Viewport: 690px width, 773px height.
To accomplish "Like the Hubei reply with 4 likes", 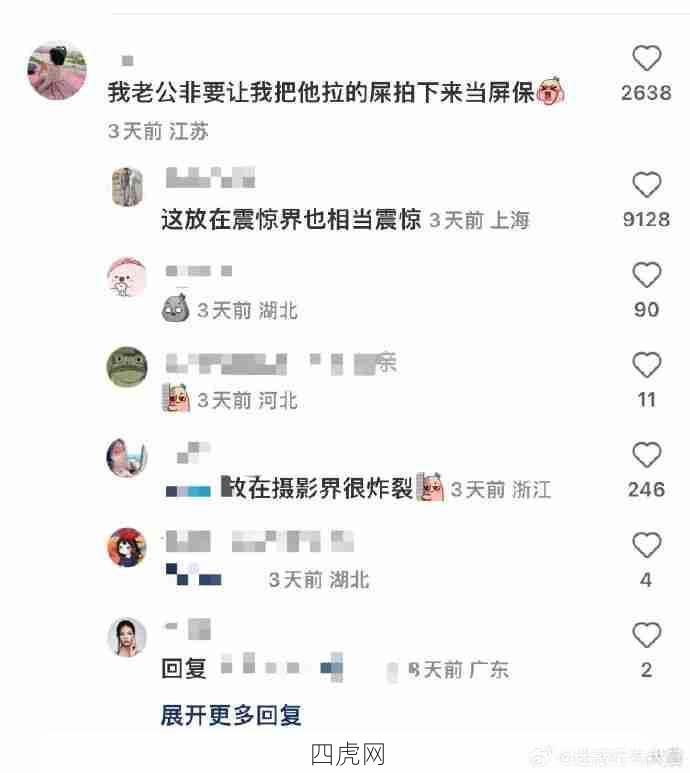I will click(647, 545).
